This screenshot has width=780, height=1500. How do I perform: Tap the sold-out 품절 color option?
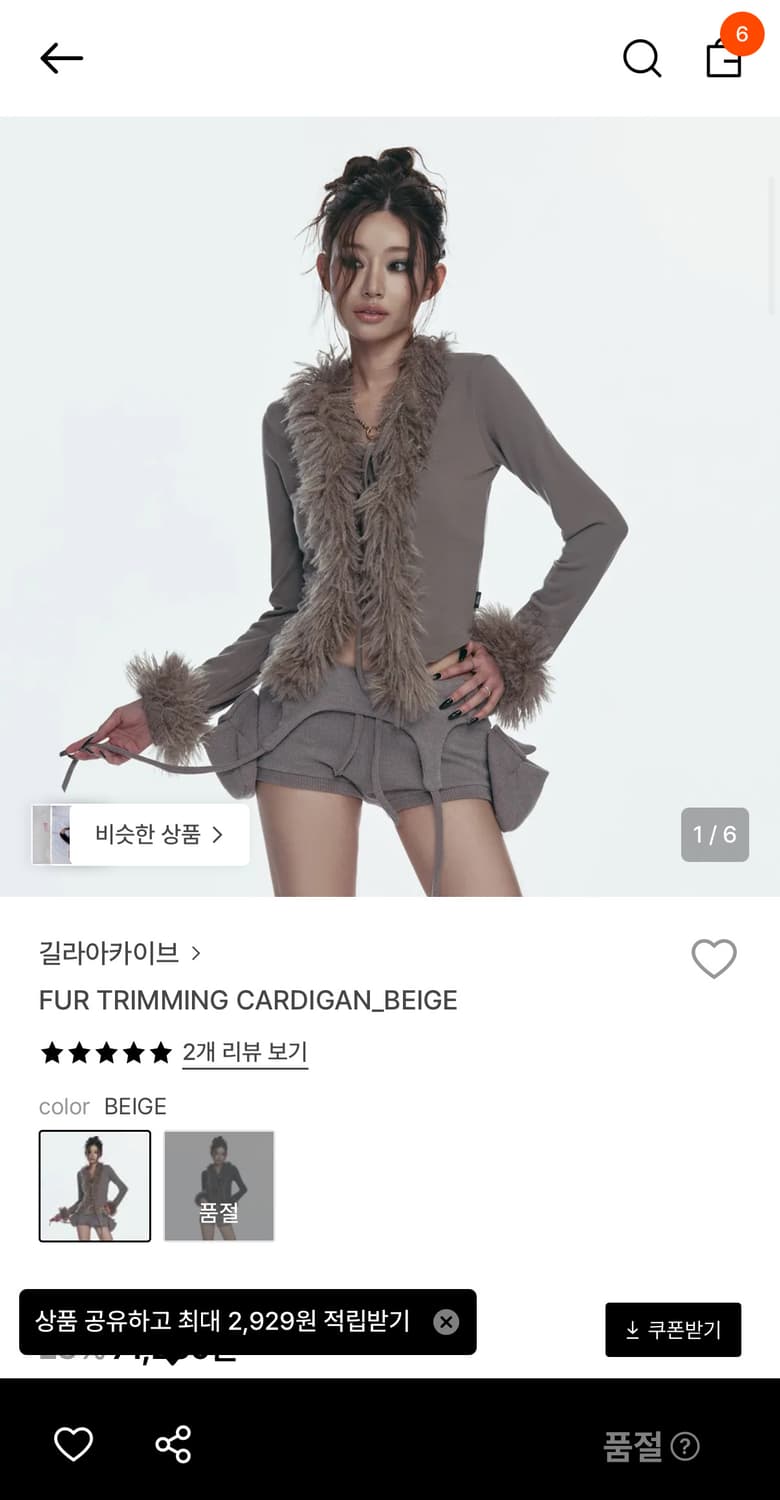coord(218,1185)
